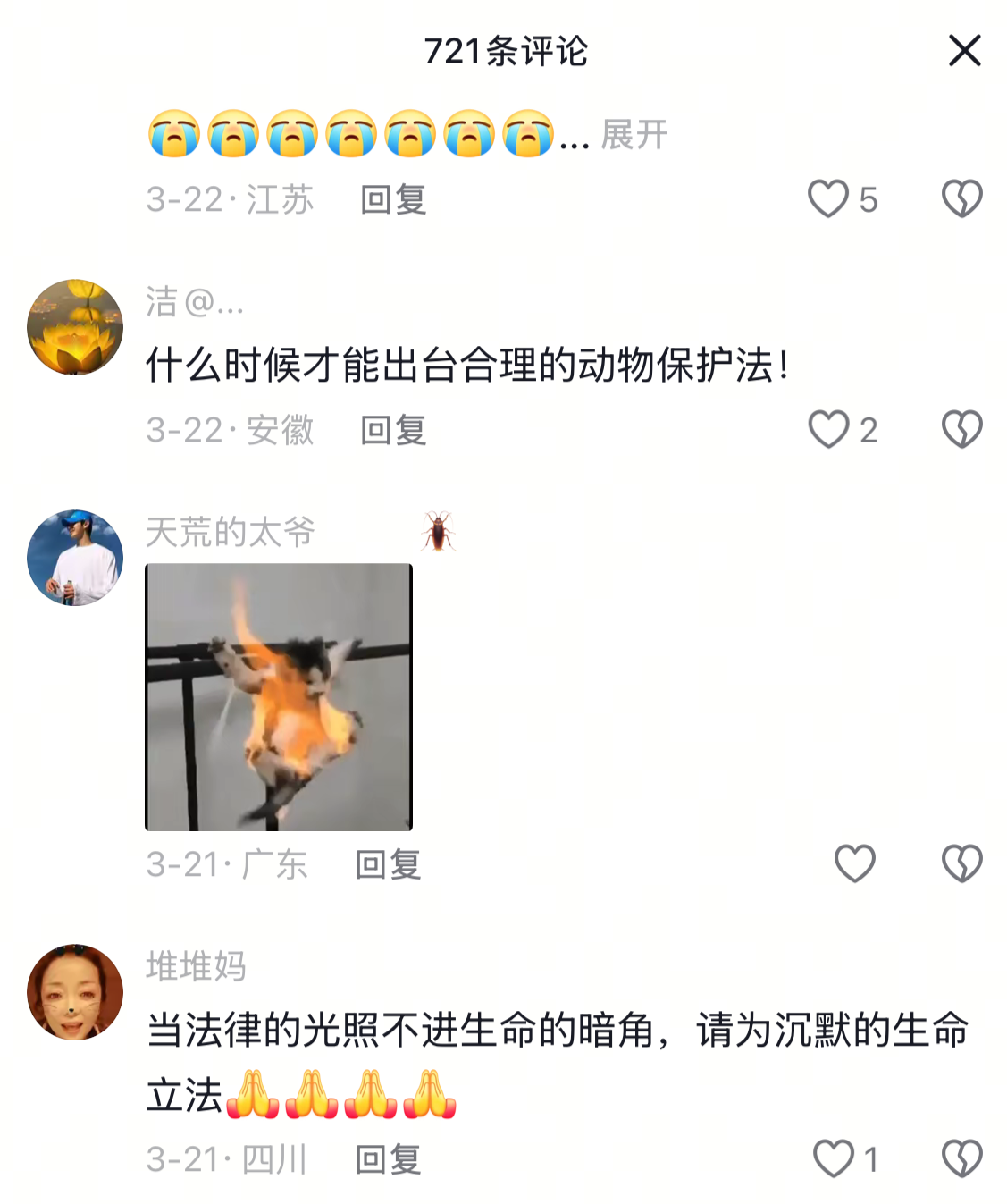The image size is (1007, 1204).
Task: Expand the crying-emoji comment with 展开
Action: [634, 135]
